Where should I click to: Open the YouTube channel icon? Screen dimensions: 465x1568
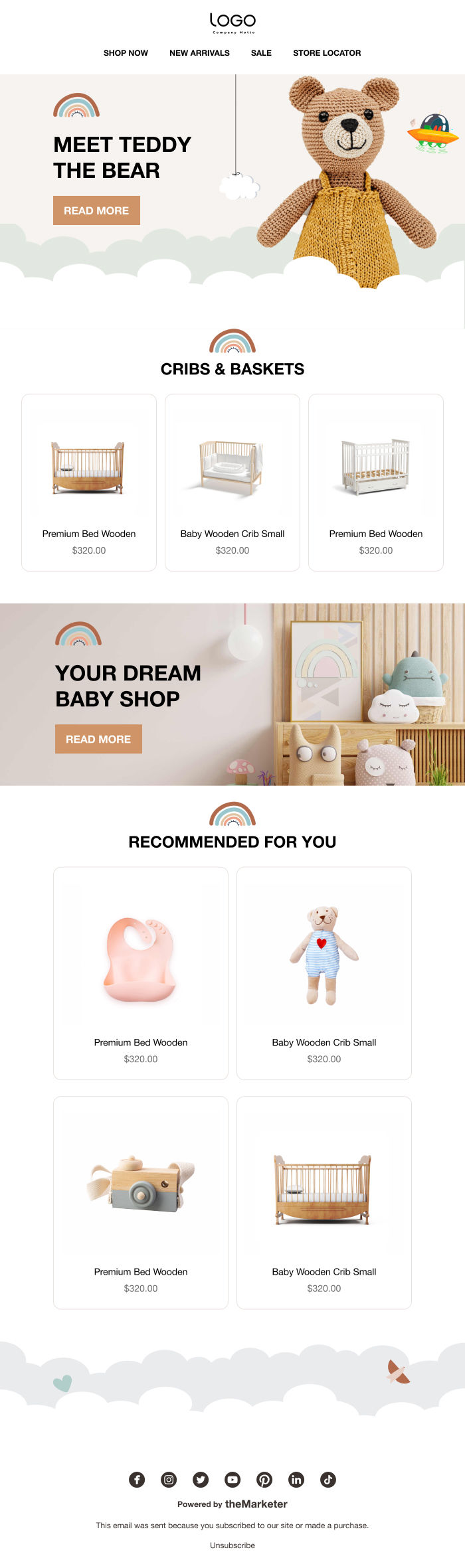pos(232,1480)
